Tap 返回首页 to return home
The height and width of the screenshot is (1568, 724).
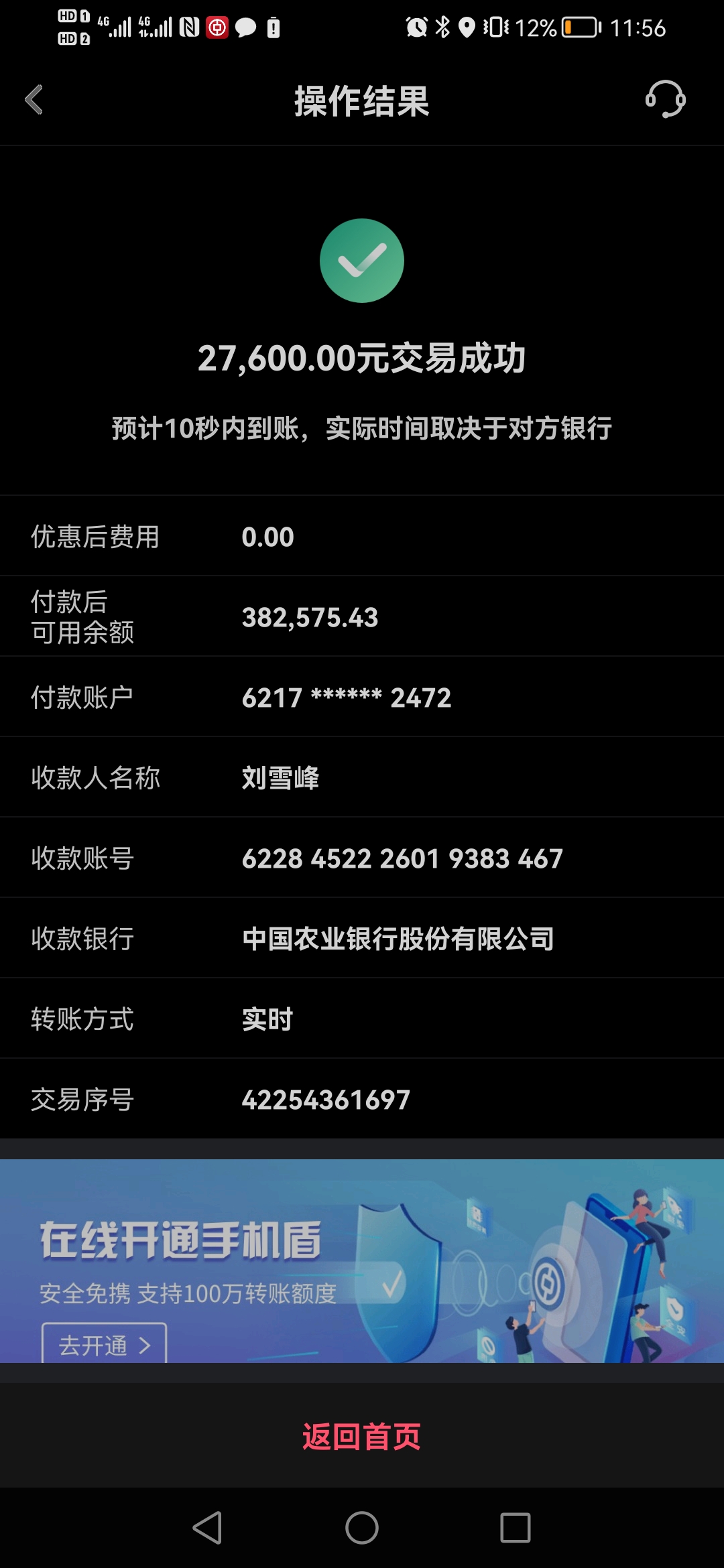pos(361,1436)
